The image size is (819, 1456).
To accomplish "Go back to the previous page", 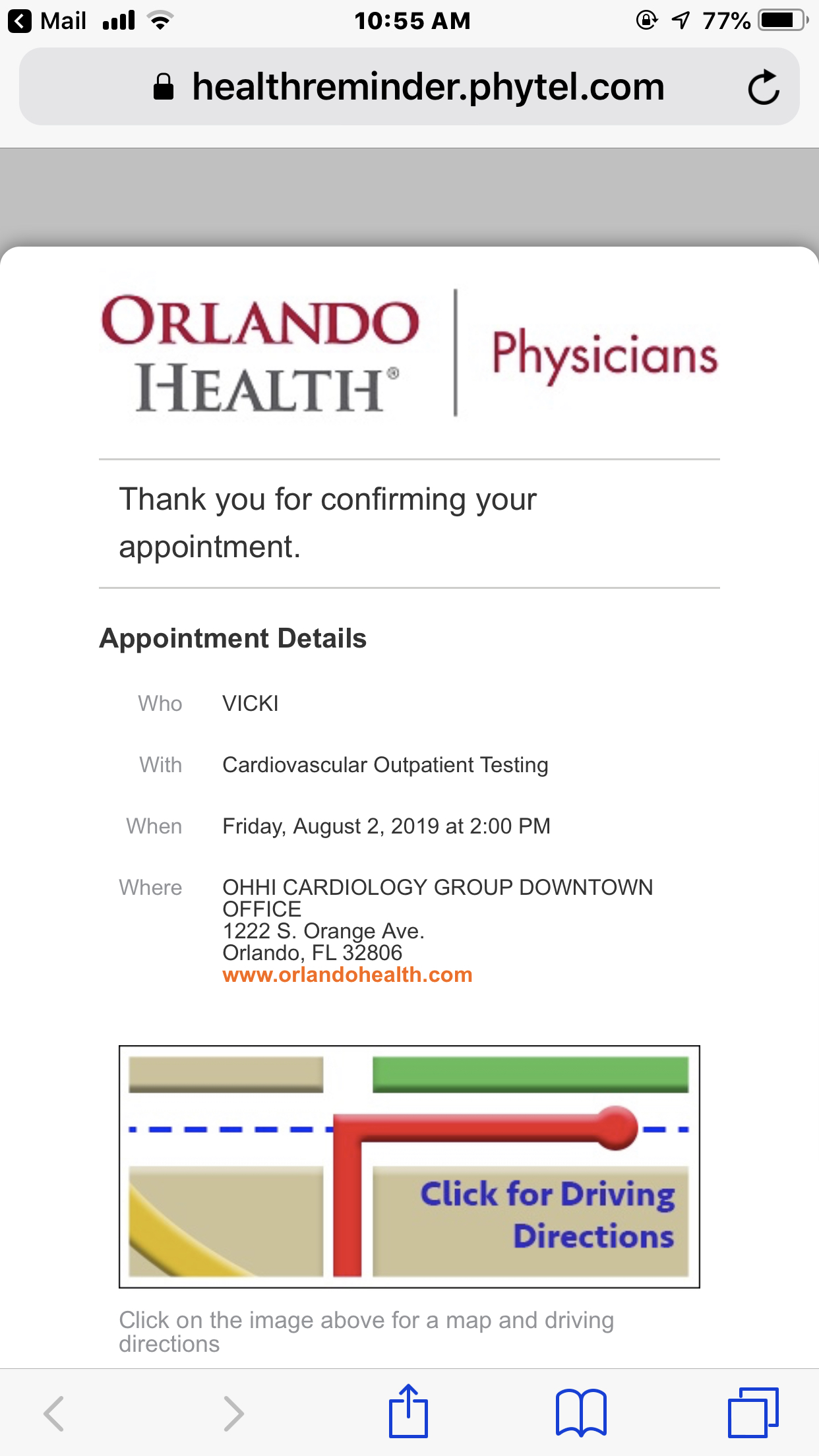I will click(53, 1413).
